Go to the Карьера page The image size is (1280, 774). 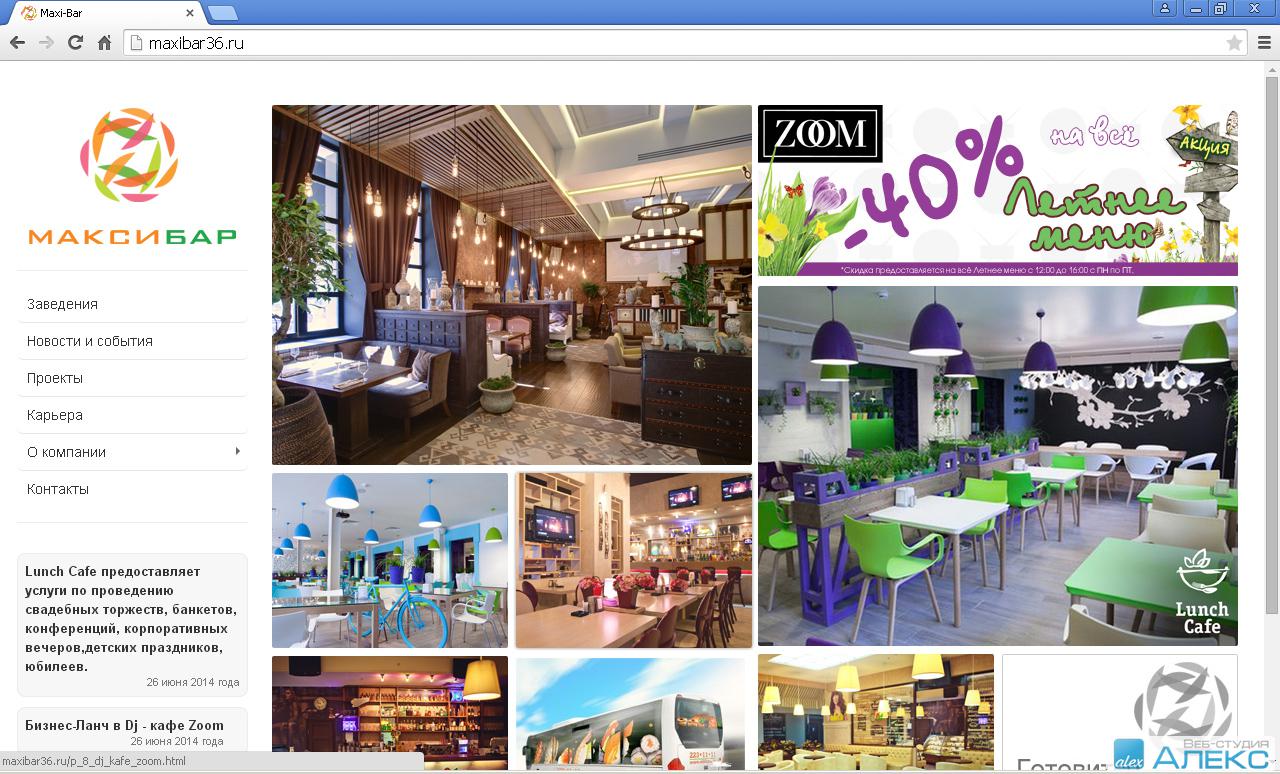coord(55,415)
